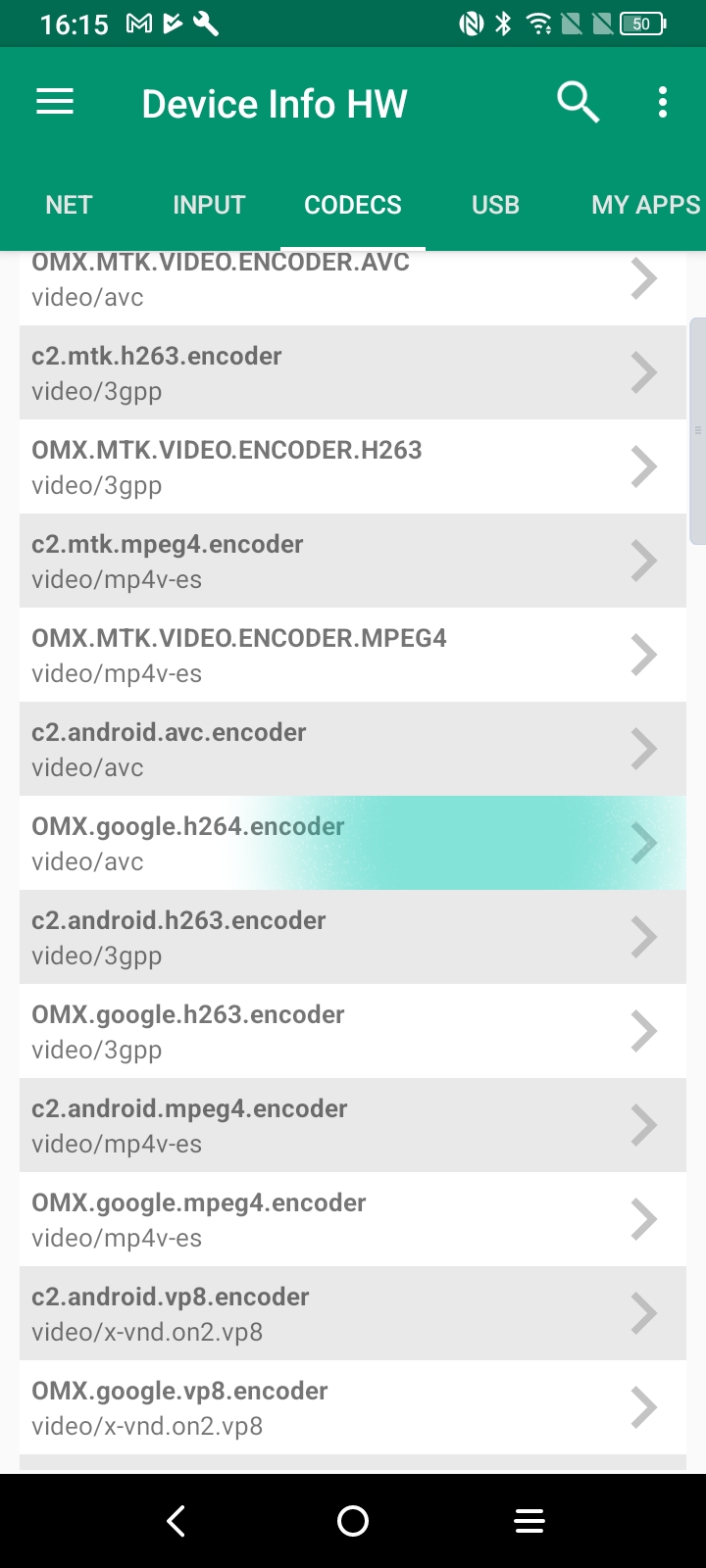Viewport: 706px width, 1568px height.
Task: Go back using the system back button
Action: [x=176, y=1521]
